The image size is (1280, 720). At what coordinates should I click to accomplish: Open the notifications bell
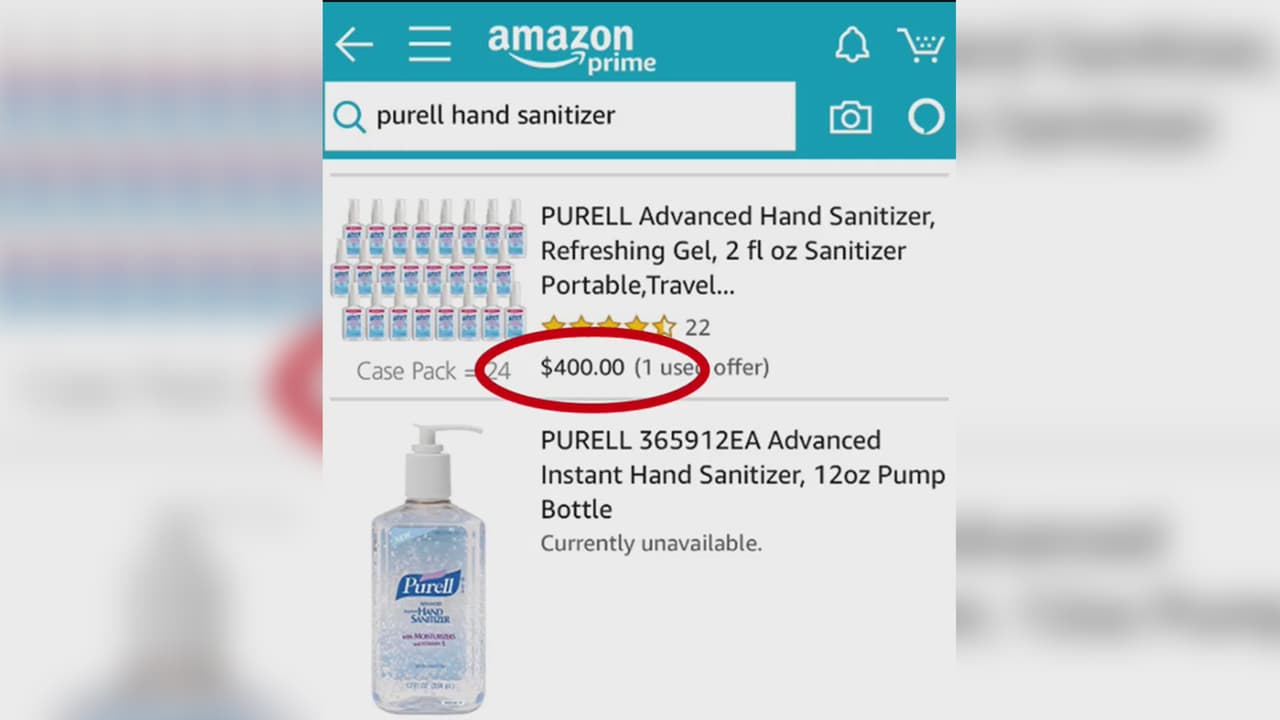852,45
